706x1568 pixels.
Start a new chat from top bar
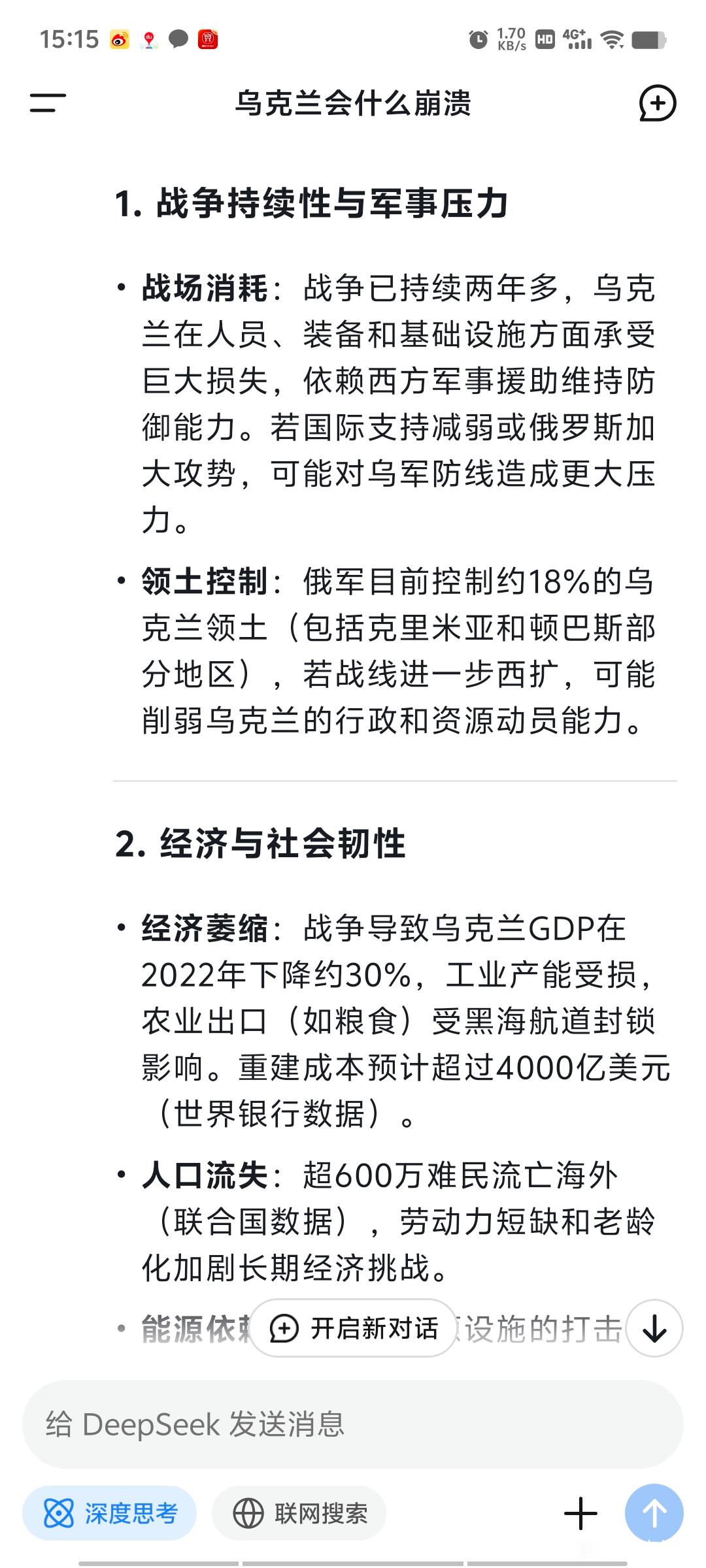point(657,103)
